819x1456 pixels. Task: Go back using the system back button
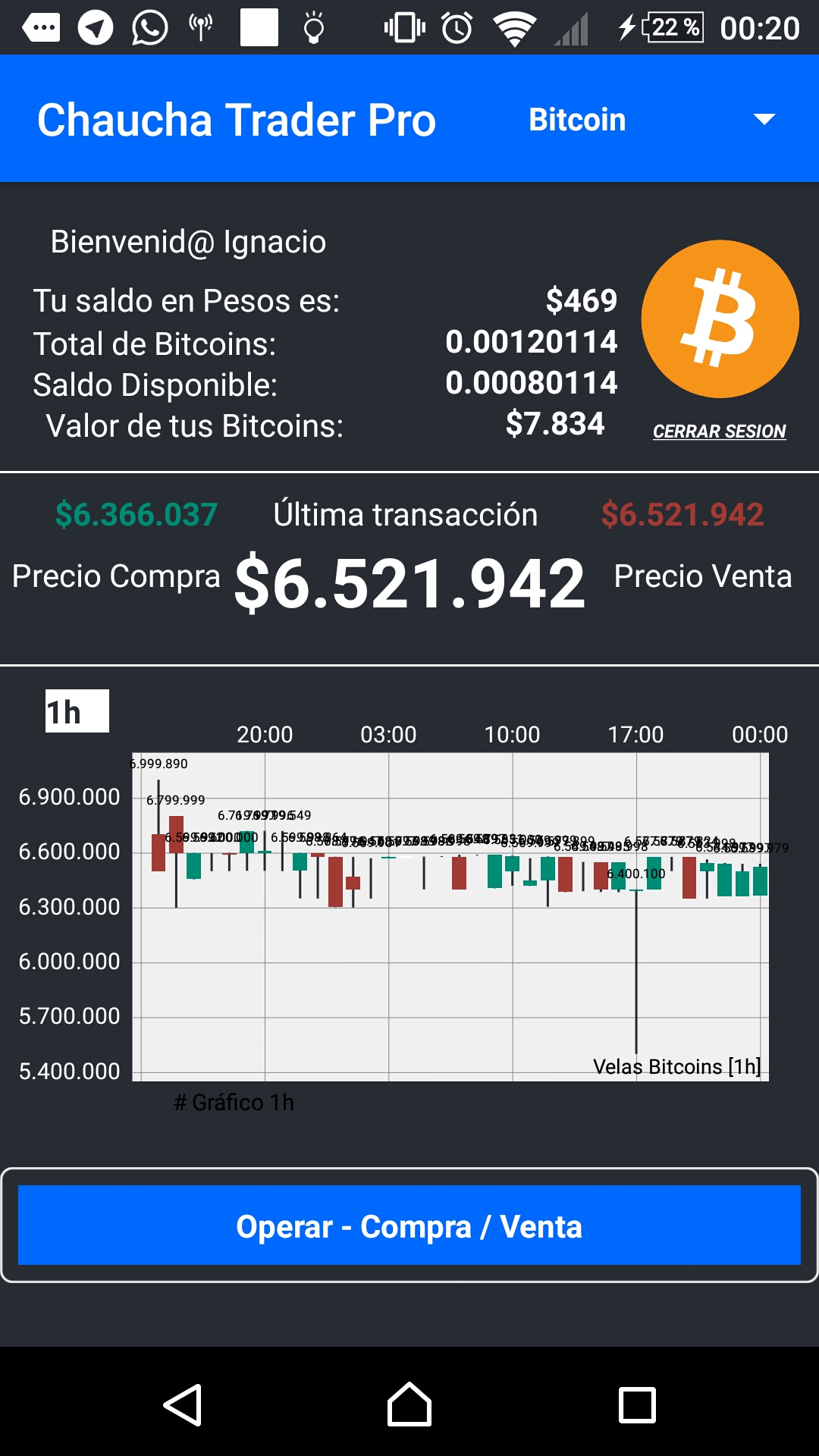(183, 1405)
